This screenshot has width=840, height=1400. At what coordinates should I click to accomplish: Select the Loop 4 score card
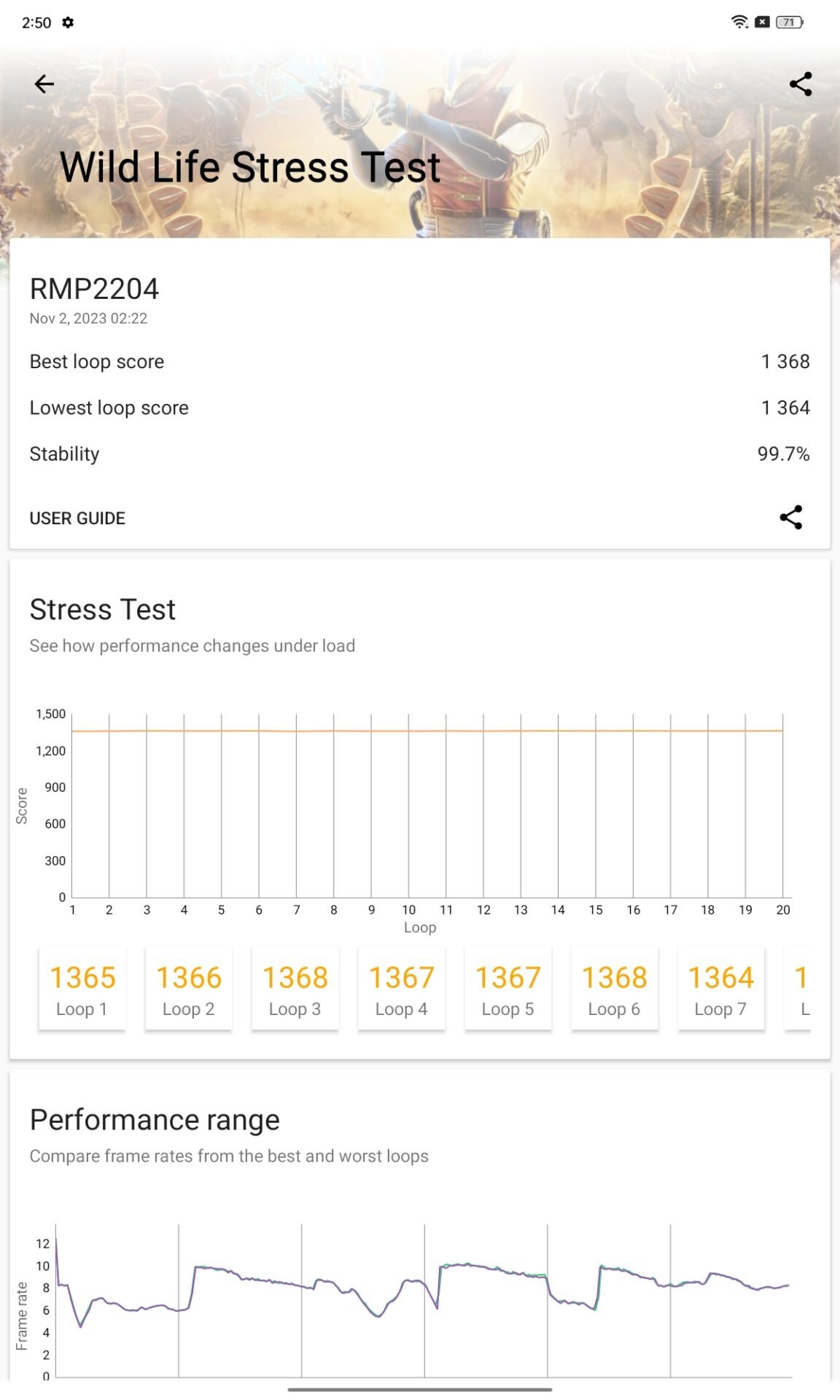point(401,989)
